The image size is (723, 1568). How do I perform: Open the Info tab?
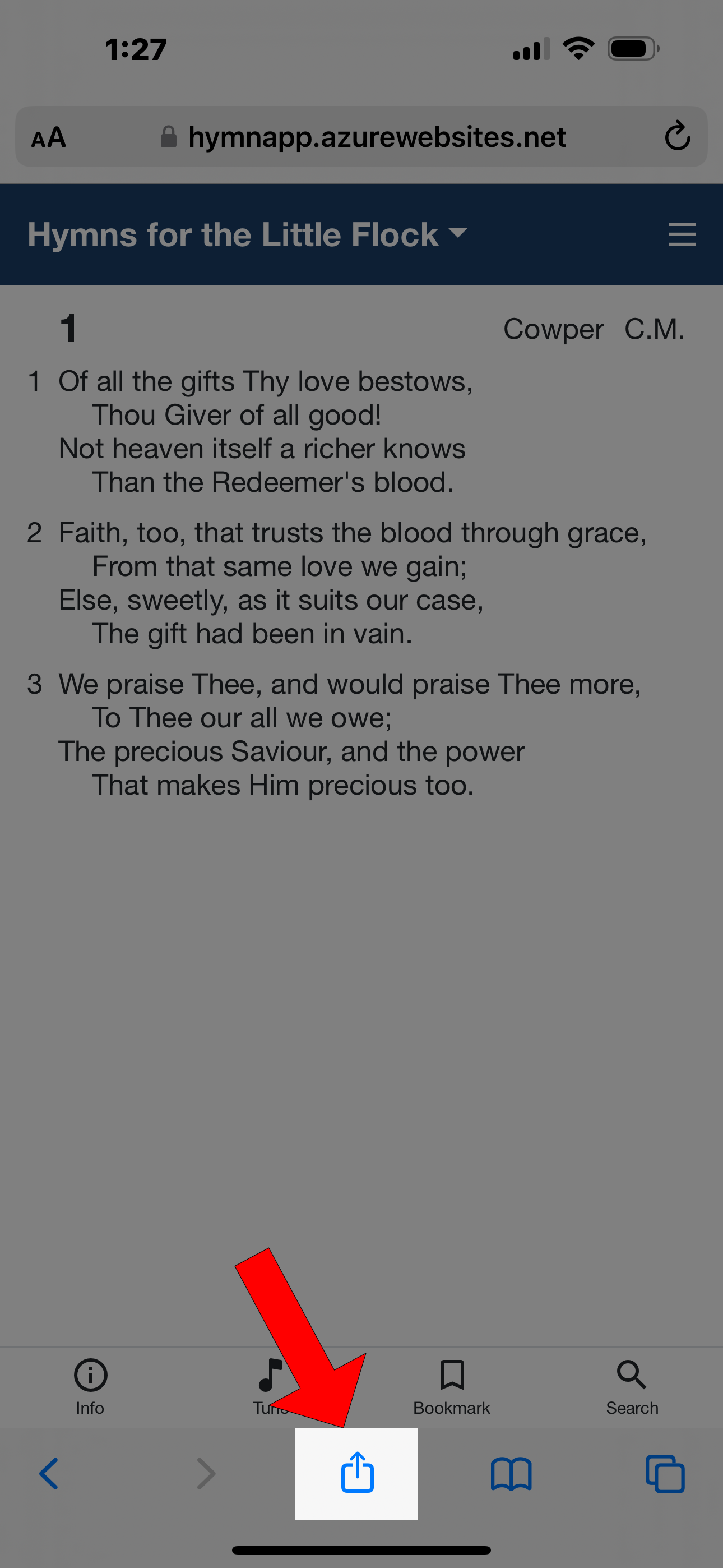[x=90, y=1387]
